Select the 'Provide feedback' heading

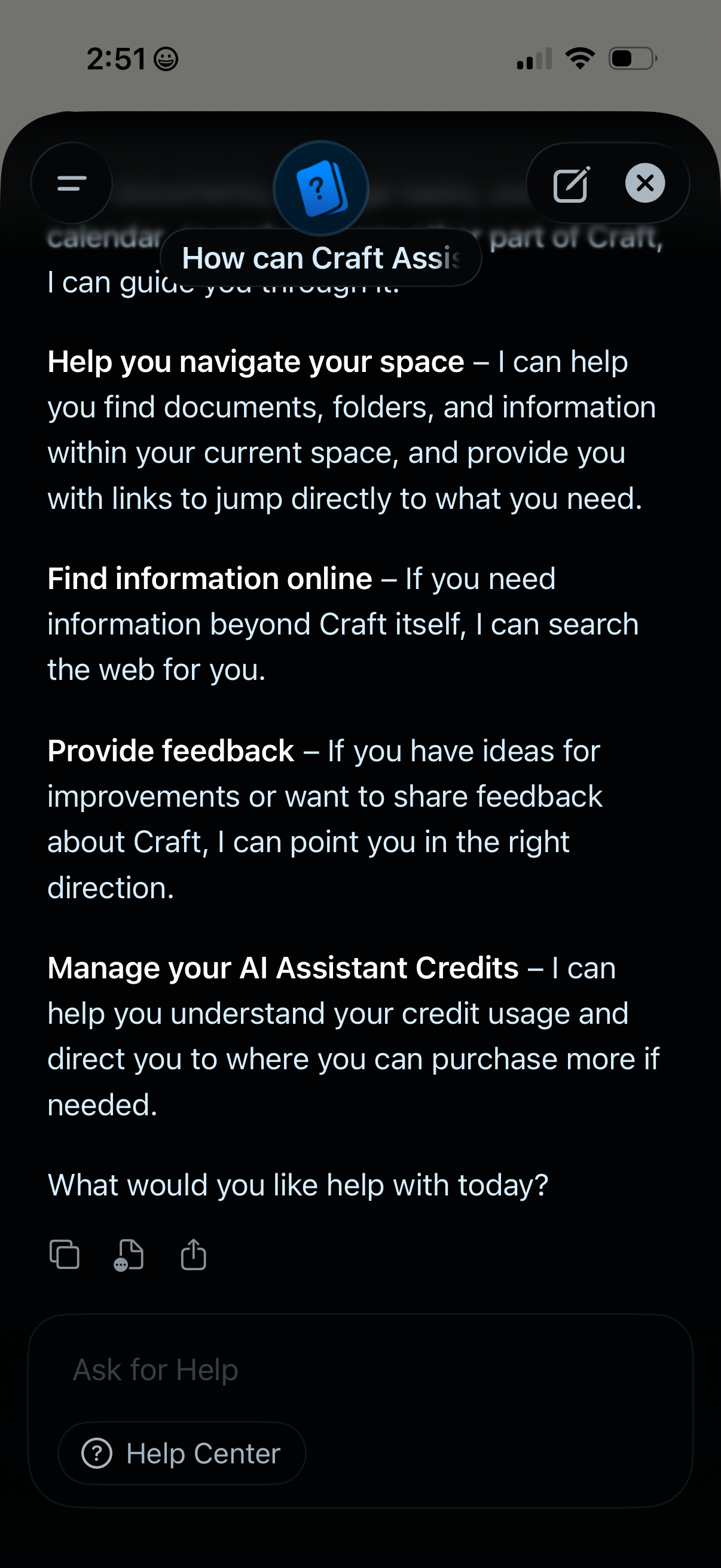coord(170,750)
